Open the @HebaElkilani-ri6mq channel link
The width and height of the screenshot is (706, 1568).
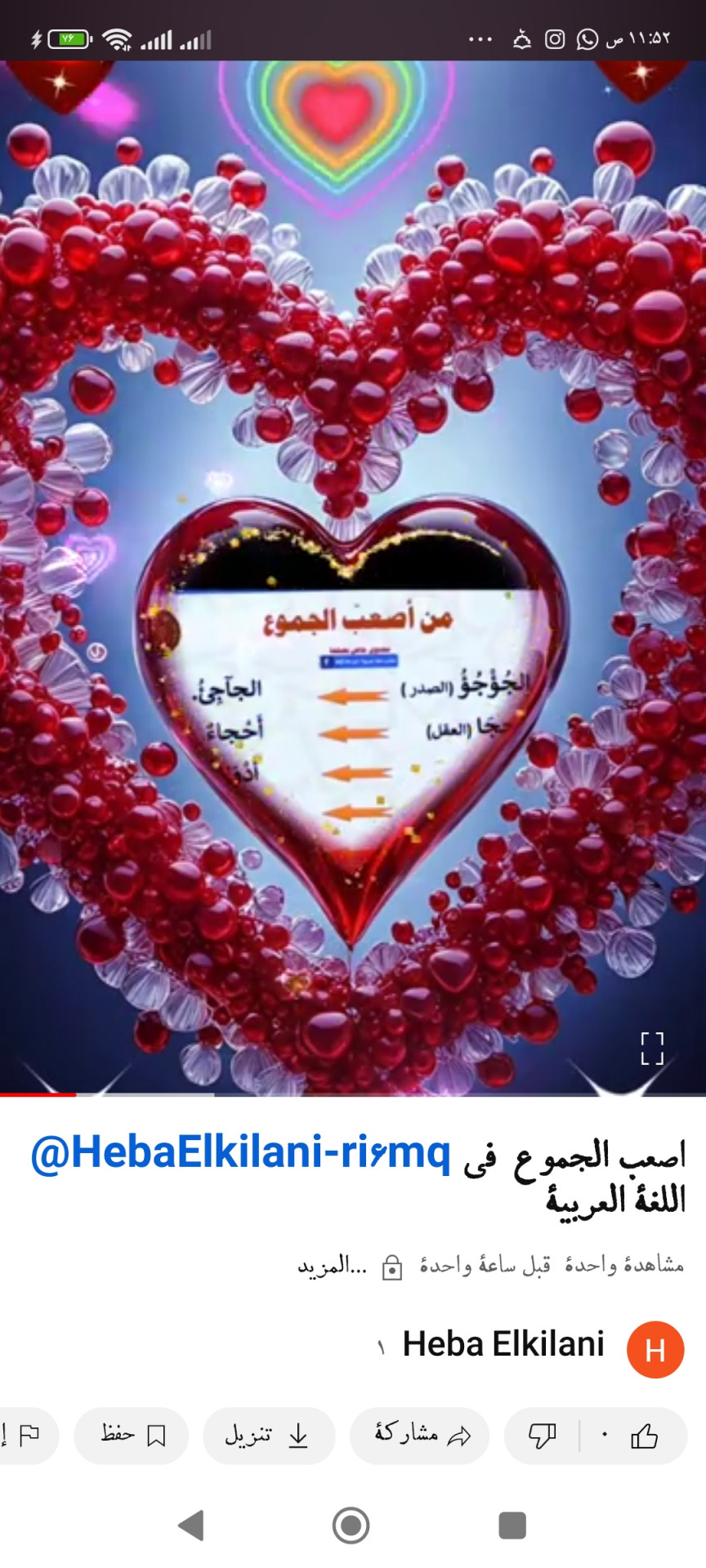click(x=240, y=1153)
